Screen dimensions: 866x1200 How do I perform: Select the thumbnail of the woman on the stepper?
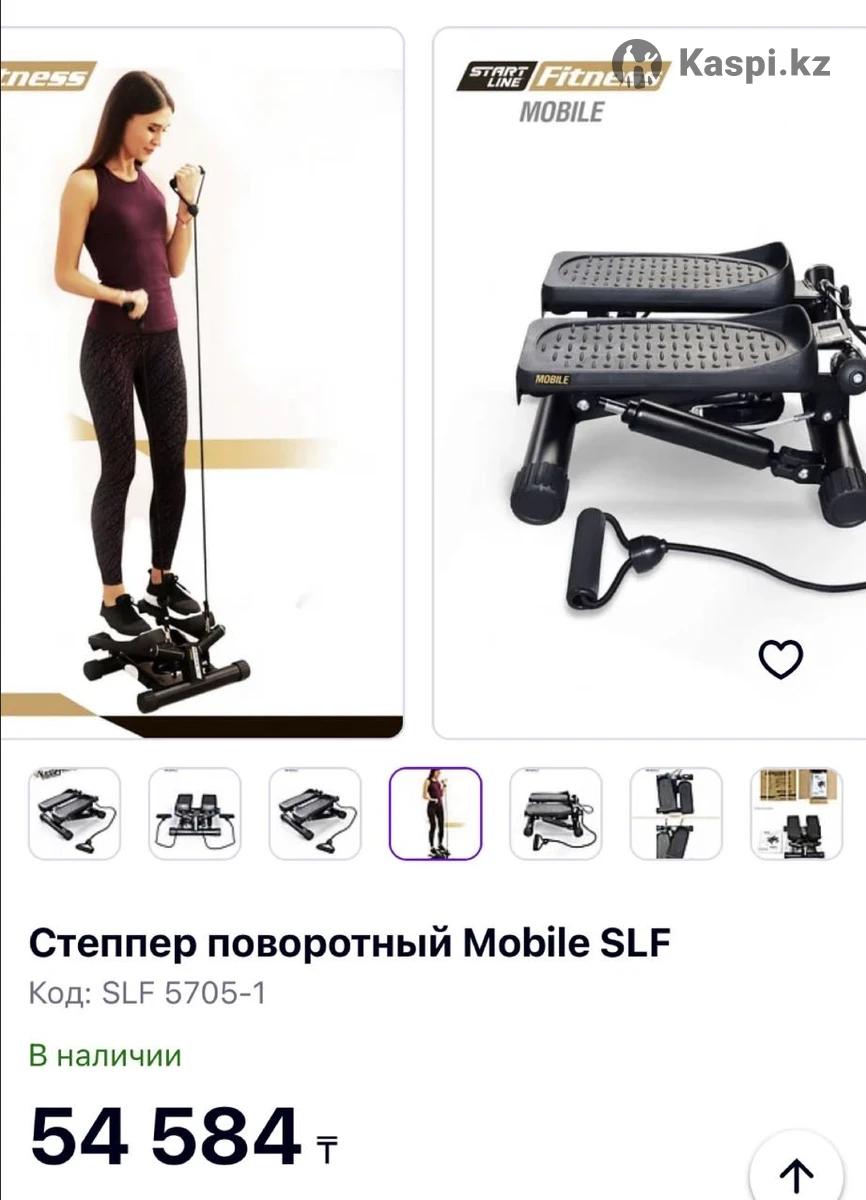[435, 813]
